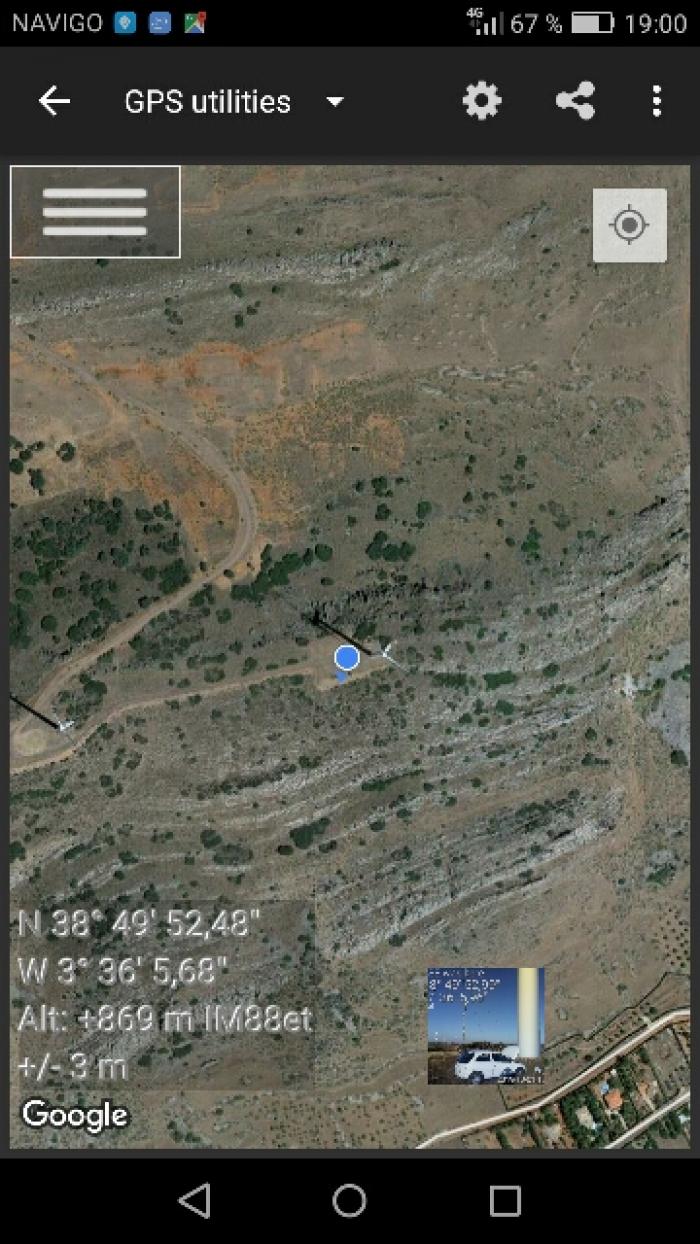Open the recent apps view
This screenshot has height=1244, width=700.
505,1200
